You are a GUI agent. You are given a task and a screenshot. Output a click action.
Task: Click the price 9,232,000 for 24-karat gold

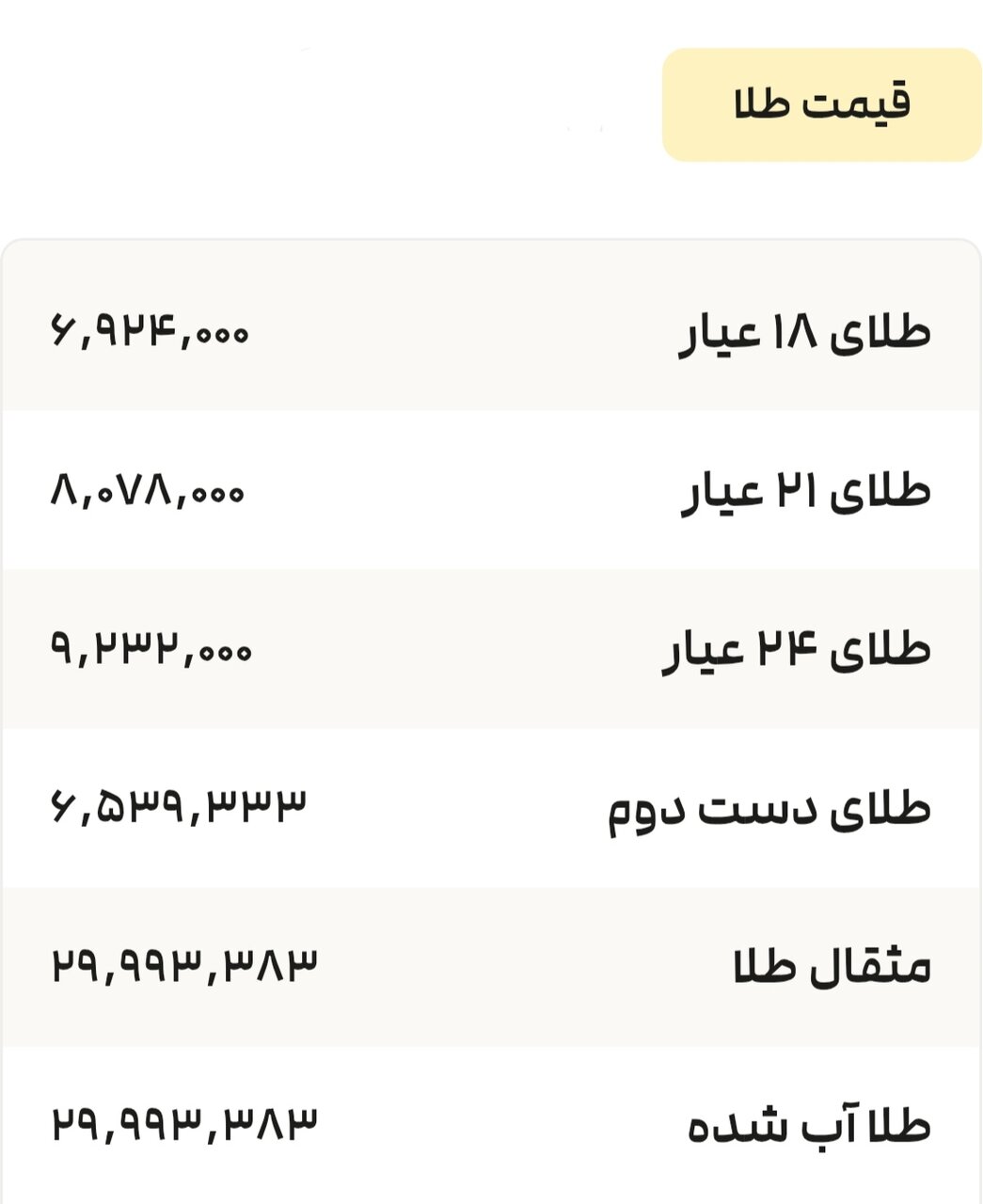149,649
